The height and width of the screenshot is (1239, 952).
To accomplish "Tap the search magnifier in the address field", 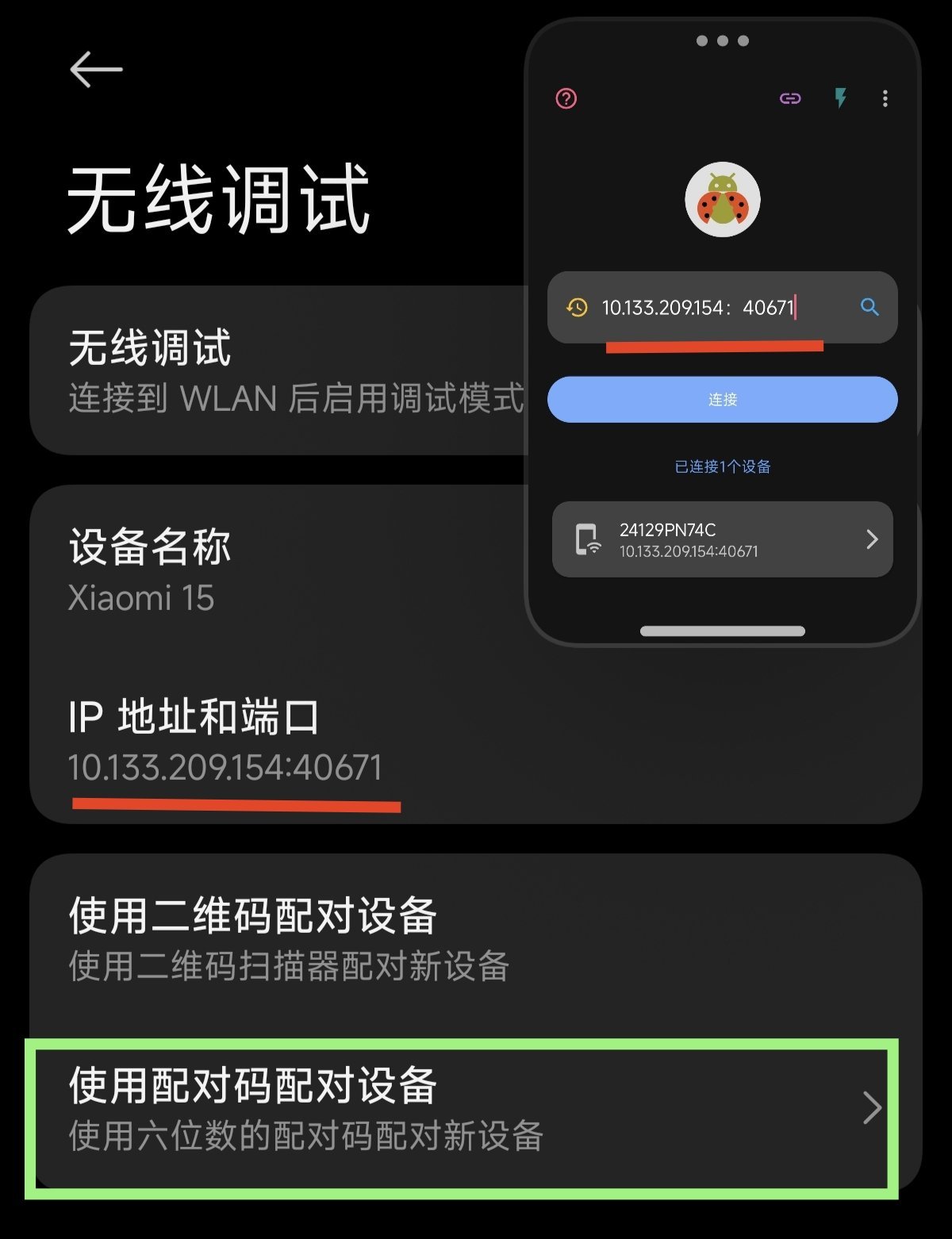I will tap(869, 308).
